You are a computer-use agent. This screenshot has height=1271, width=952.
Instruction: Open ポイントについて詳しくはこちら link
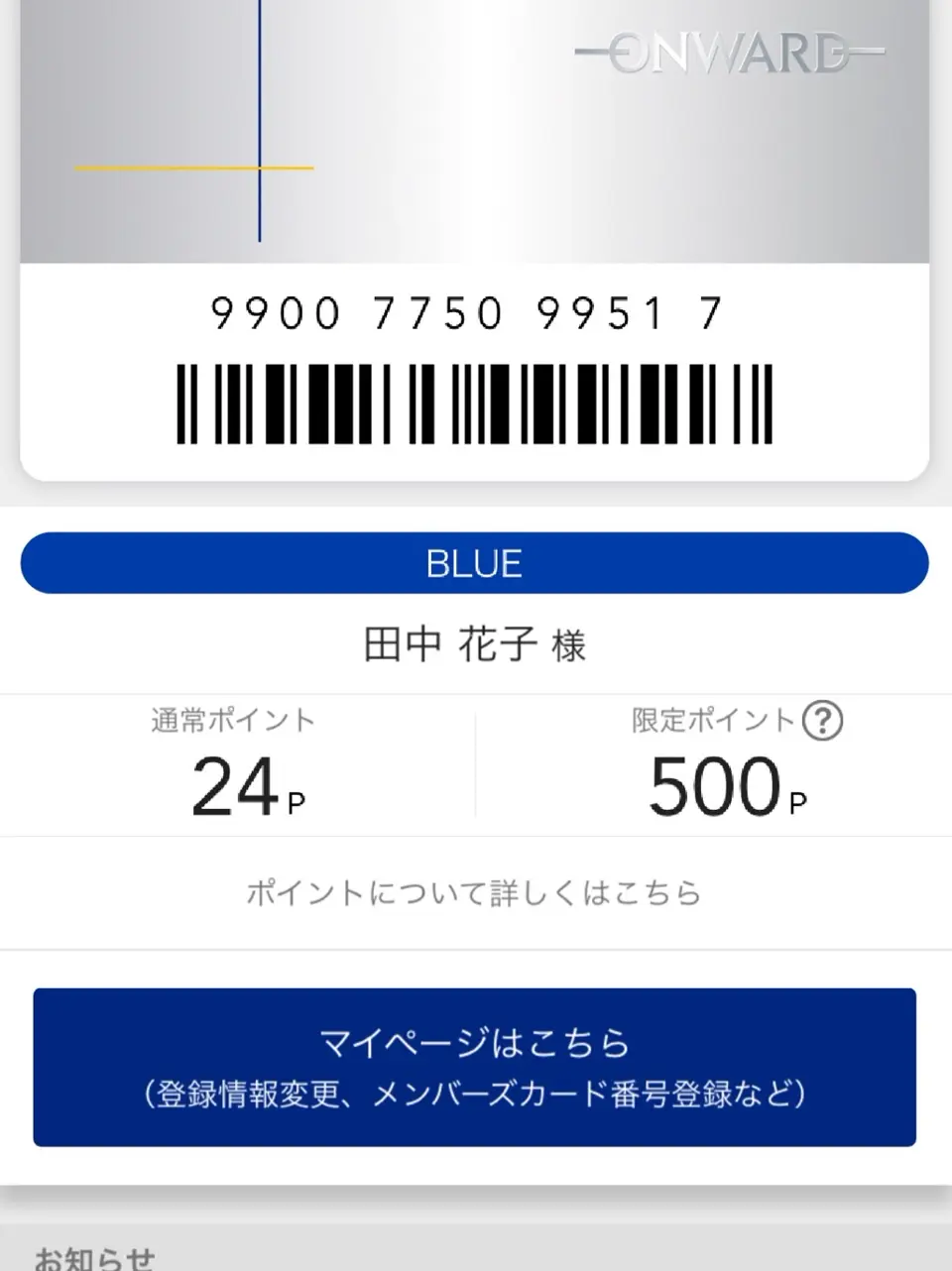(474, 891)
